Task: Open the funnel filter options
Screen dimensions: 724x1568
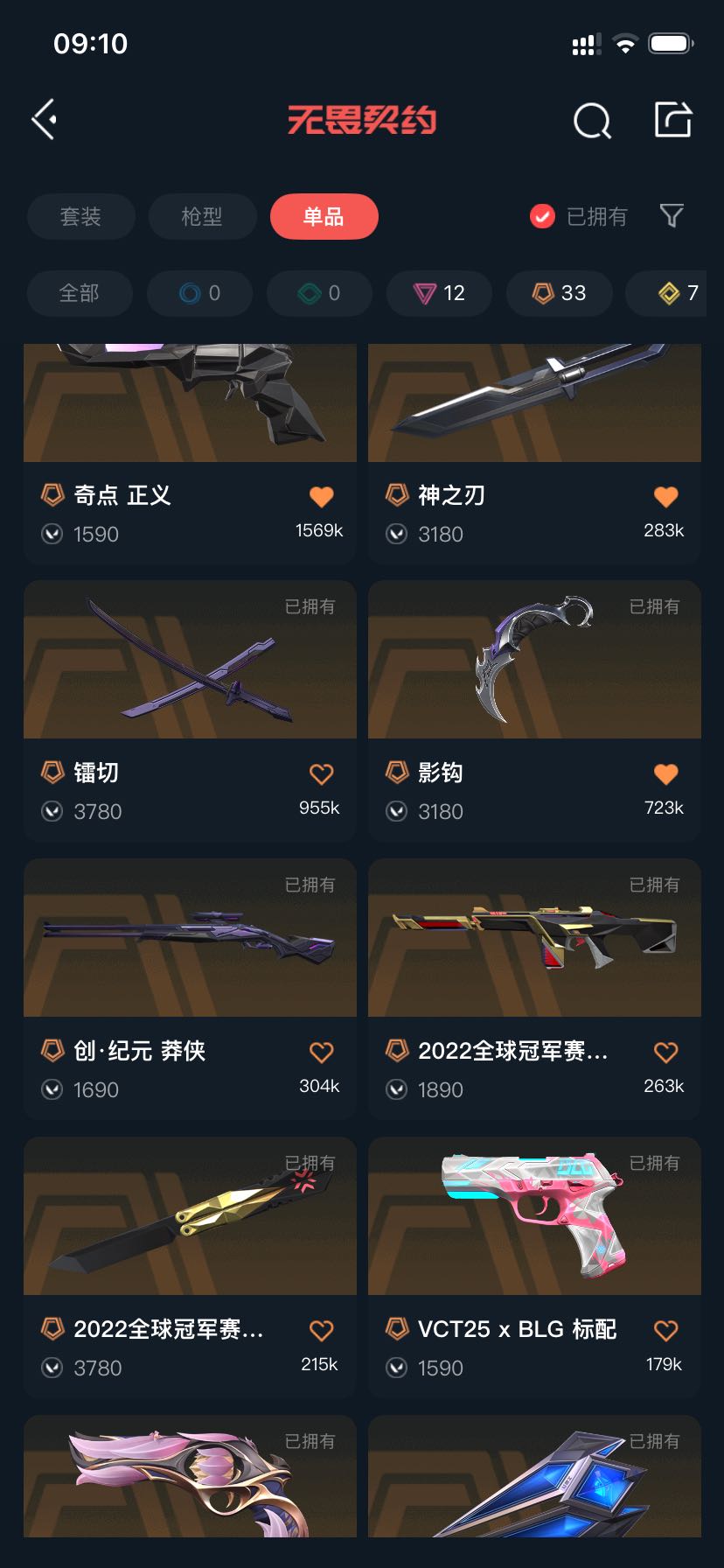Action: point(671,216)
